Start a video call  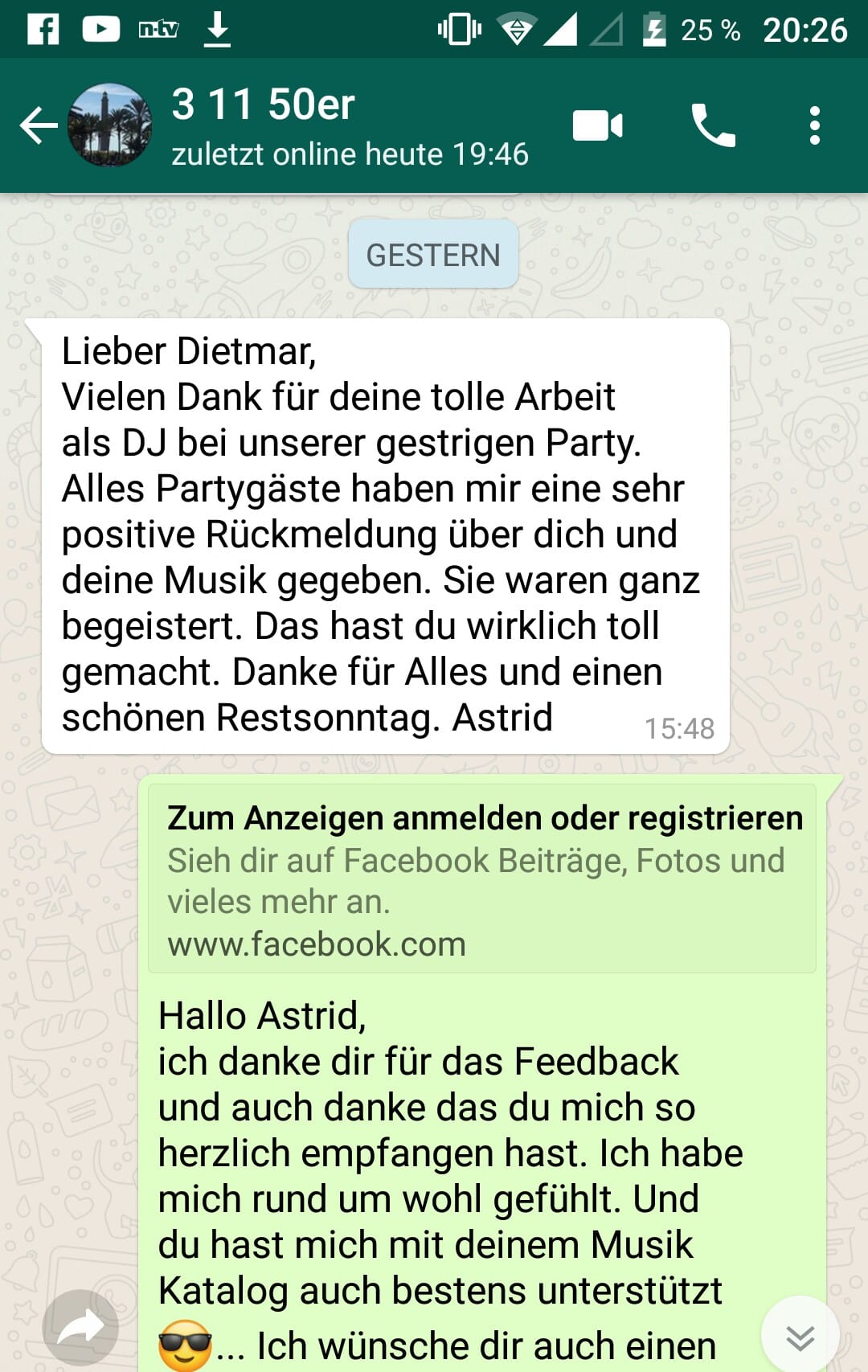(597, 126)
